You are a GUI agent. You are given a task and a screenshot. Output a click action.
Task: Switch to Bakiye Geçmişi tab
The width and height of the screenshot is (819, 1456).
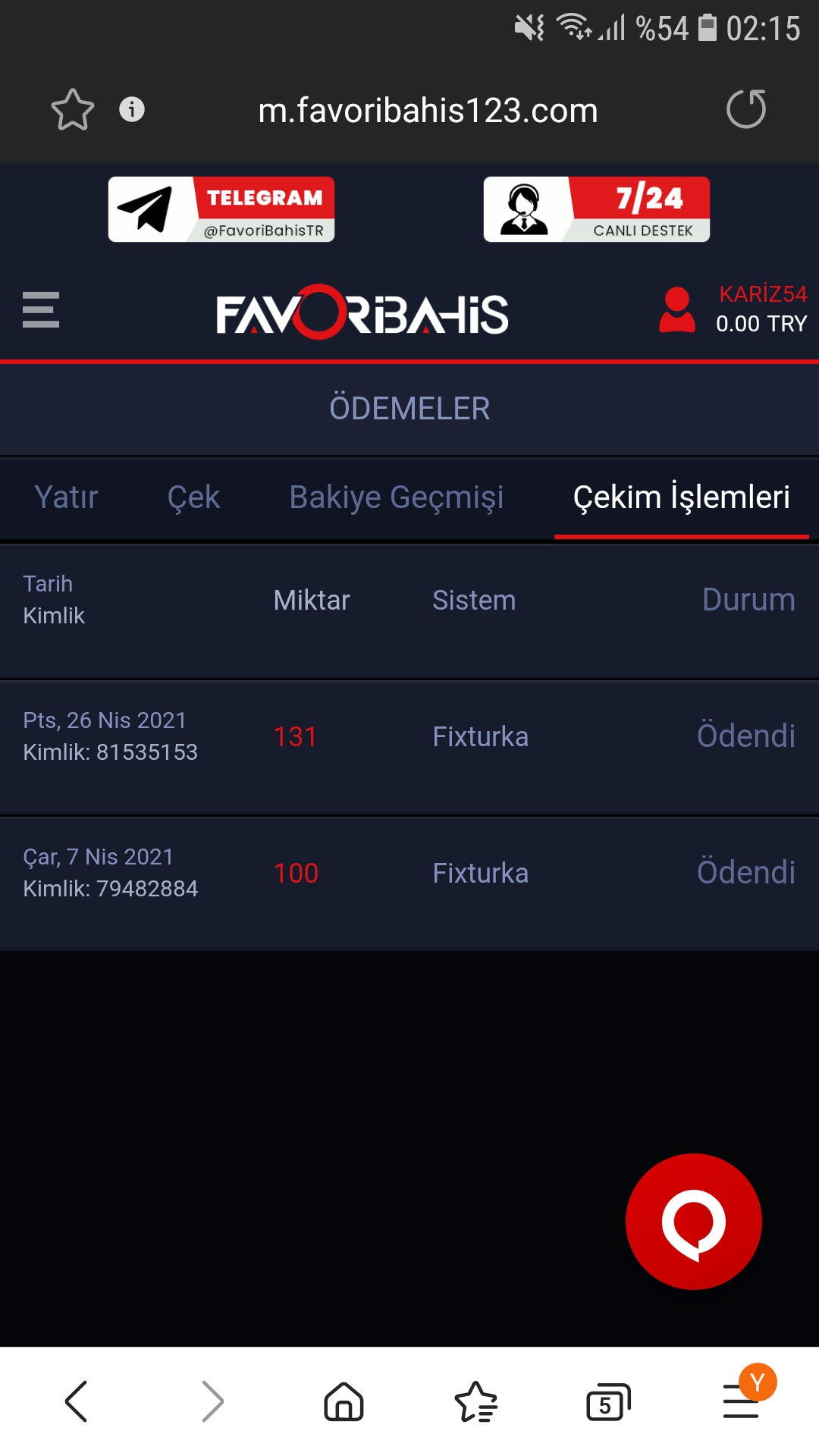tap(397, 497)
